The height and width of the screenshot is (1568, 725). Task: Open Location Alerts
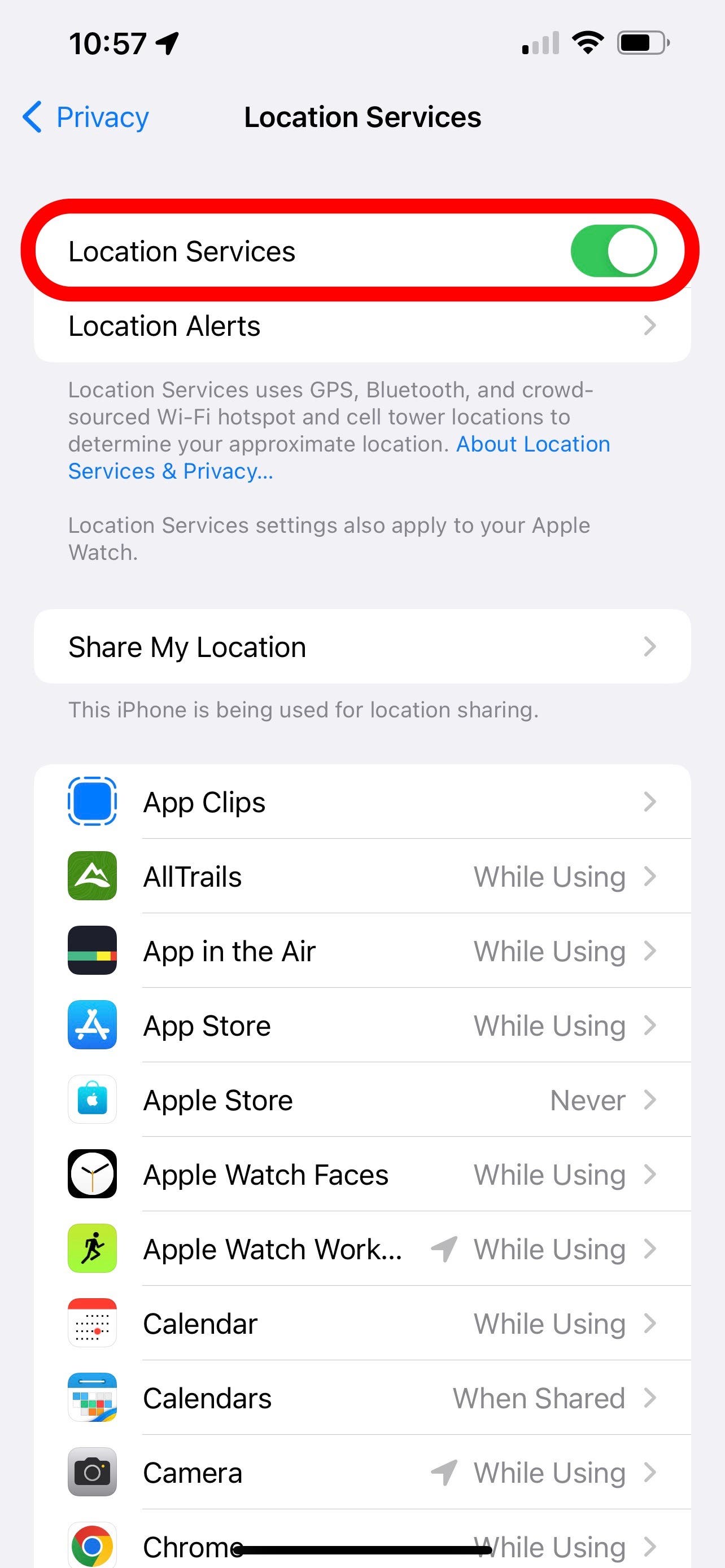click(x=362, y=326)
